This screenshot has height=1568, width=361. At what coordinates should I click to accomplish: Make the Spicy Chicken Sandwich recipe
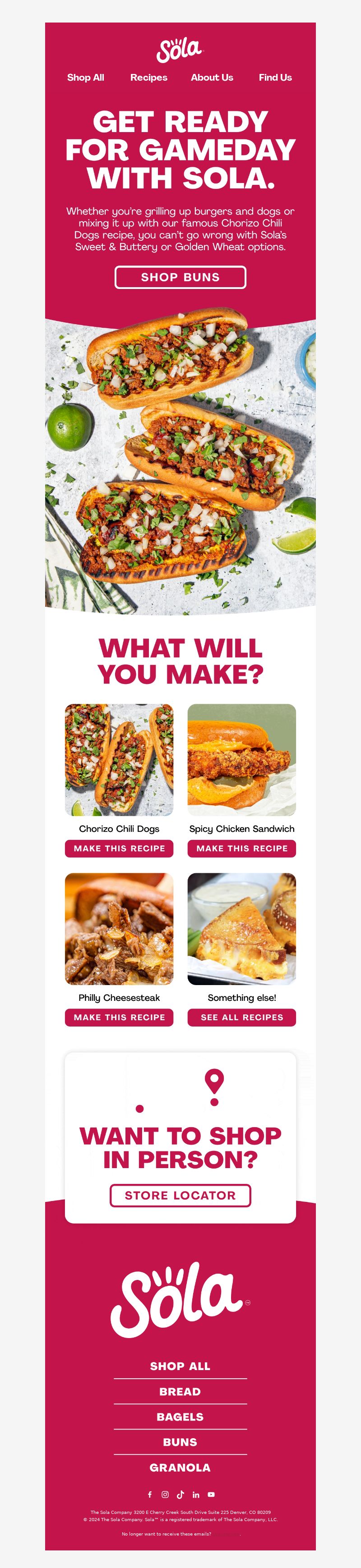click(x=242, y=848)
